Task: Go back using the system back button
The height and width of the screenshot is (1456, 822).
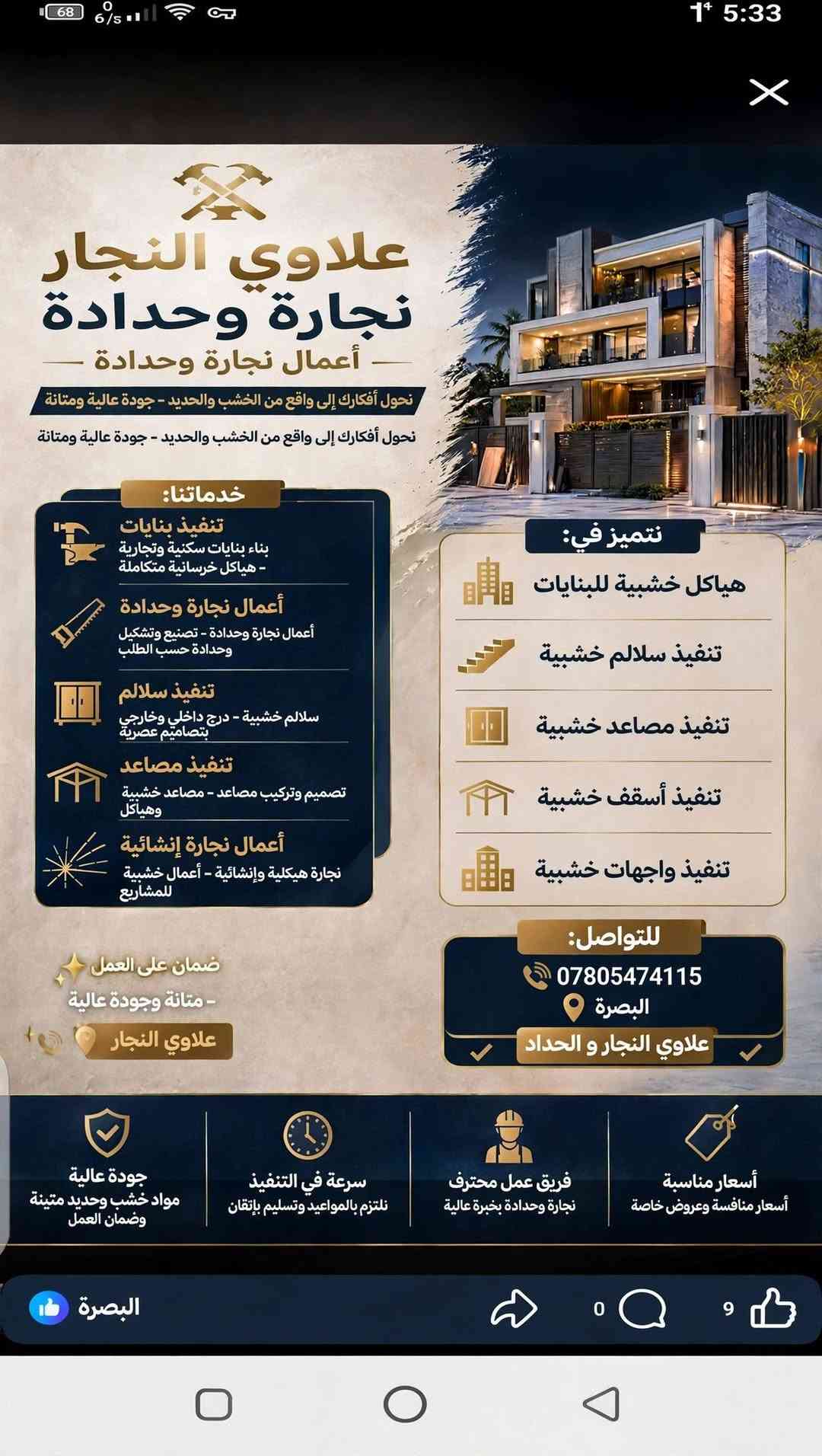Action: click(601, 1404)
